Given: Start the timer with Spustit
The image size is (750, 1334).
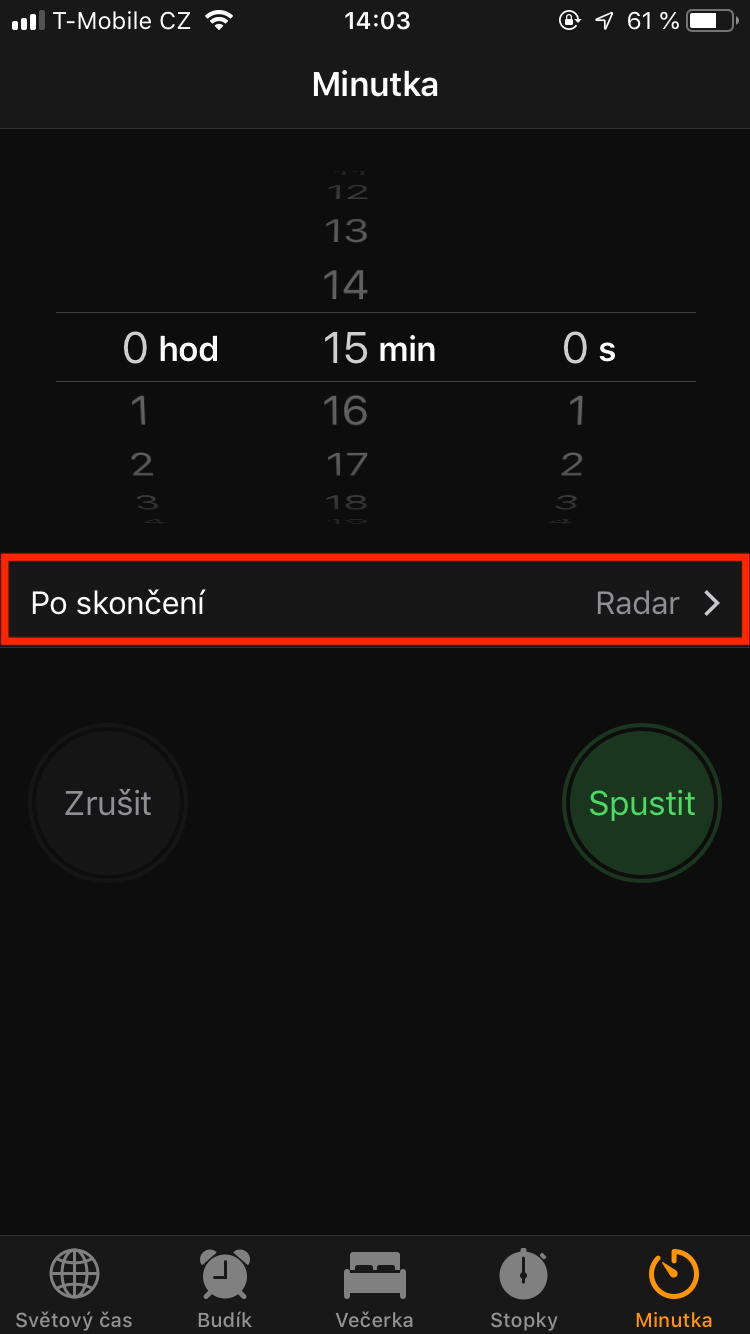Looking at the screenshot, I should point(641,803).
